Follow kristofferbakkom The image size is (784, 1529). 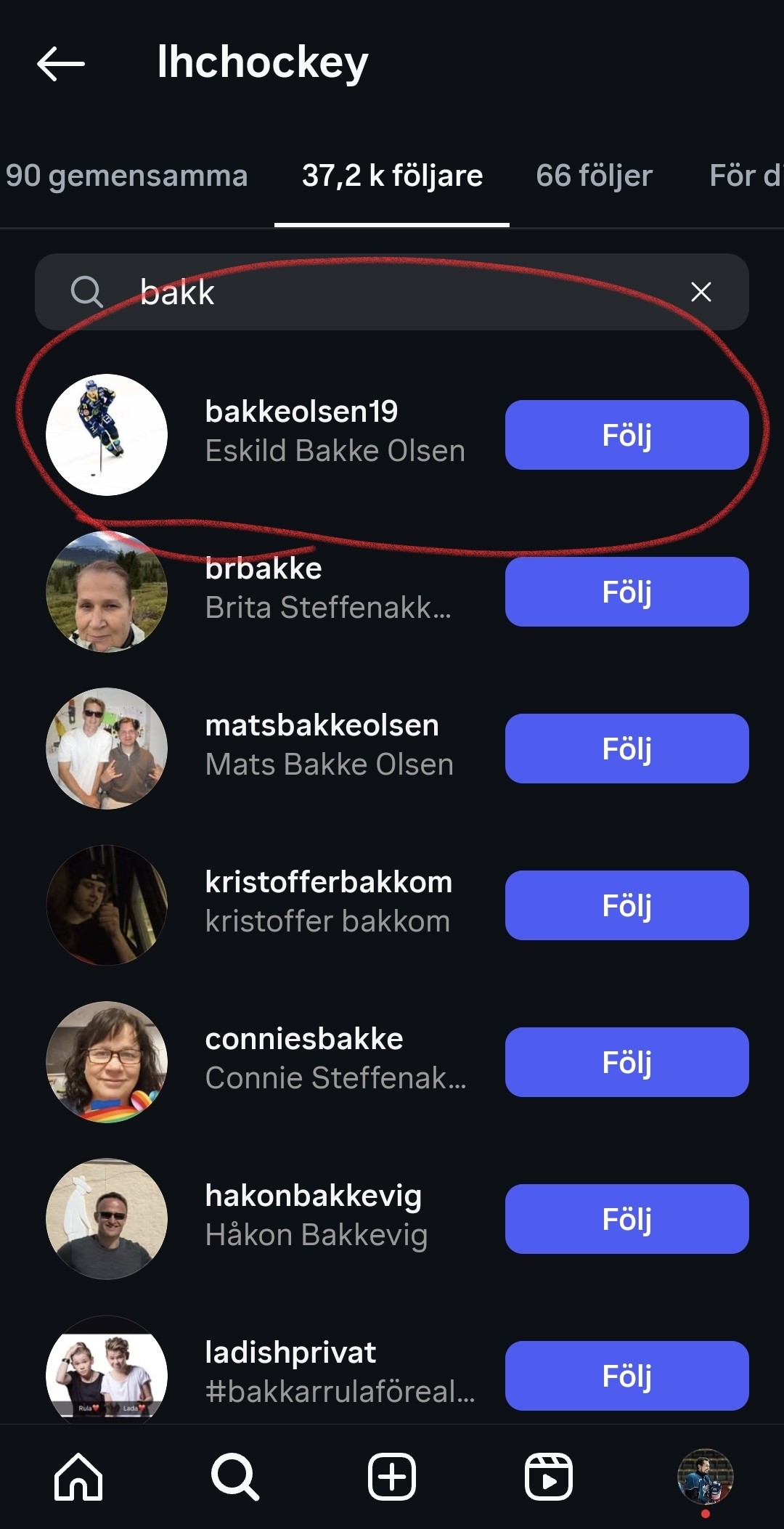(626, 905)
